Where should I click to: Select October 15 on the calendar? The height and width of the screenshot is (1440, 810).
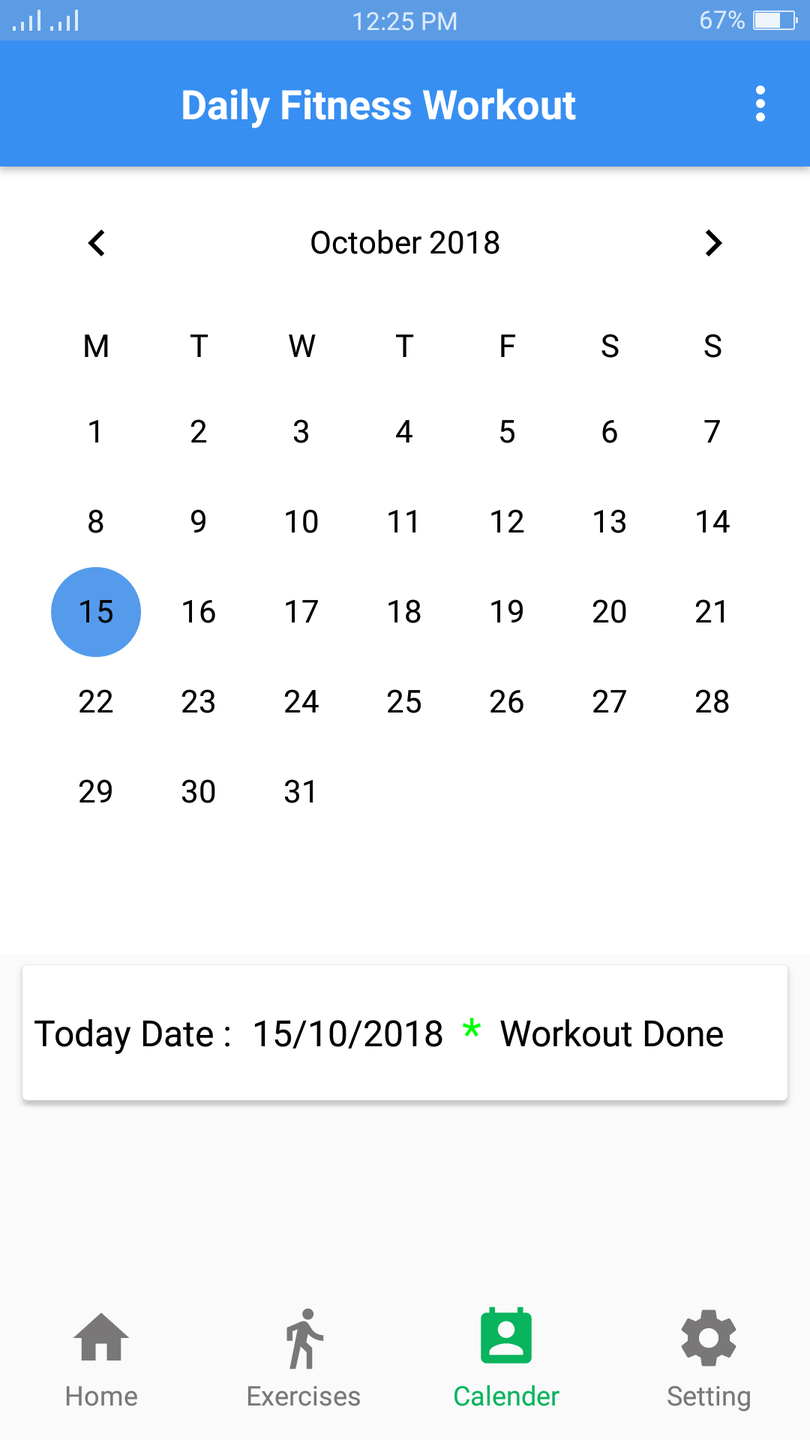point(96,612)
